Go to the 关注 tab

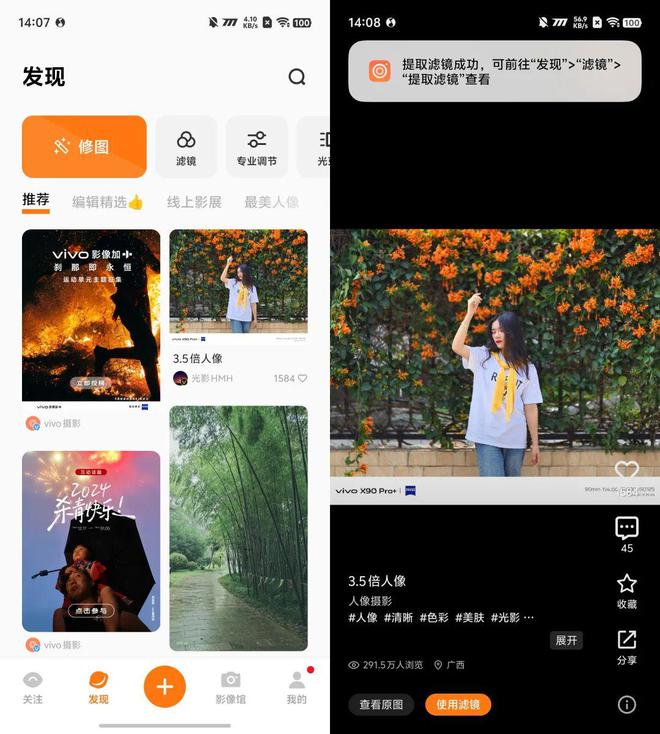(x=33, y=687)
